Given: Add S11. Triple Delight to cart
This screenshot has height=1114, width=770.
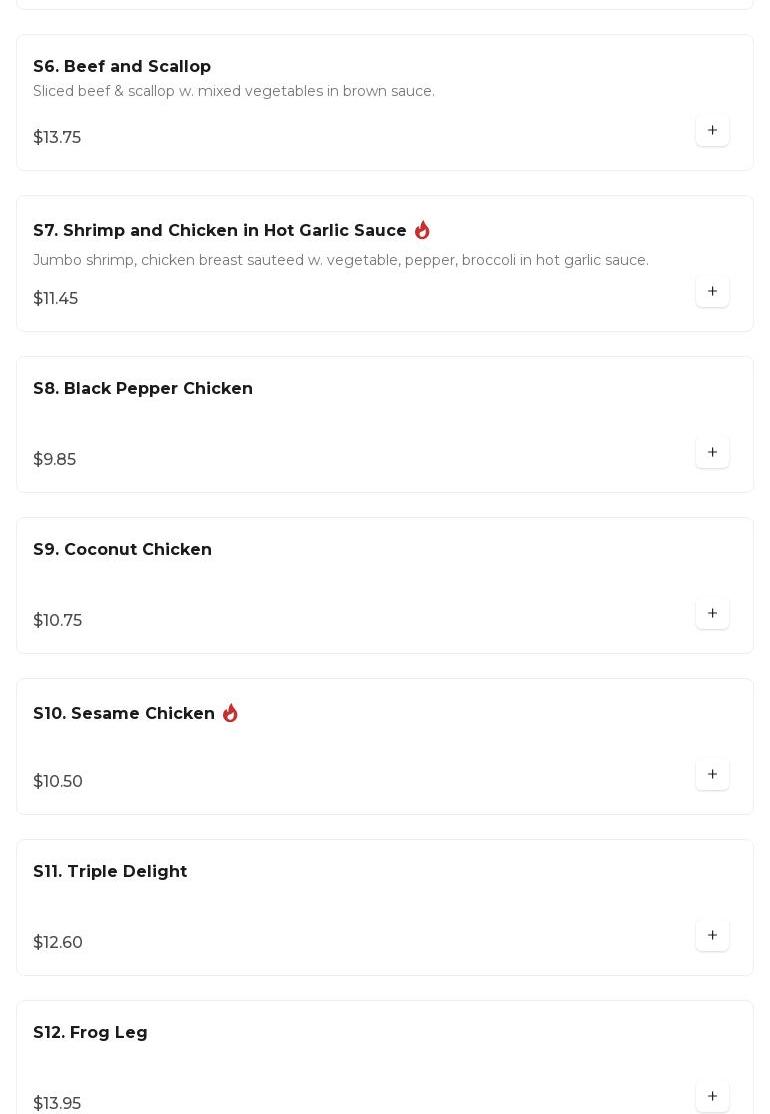Looking at the screenshot, I should point(712,935).
